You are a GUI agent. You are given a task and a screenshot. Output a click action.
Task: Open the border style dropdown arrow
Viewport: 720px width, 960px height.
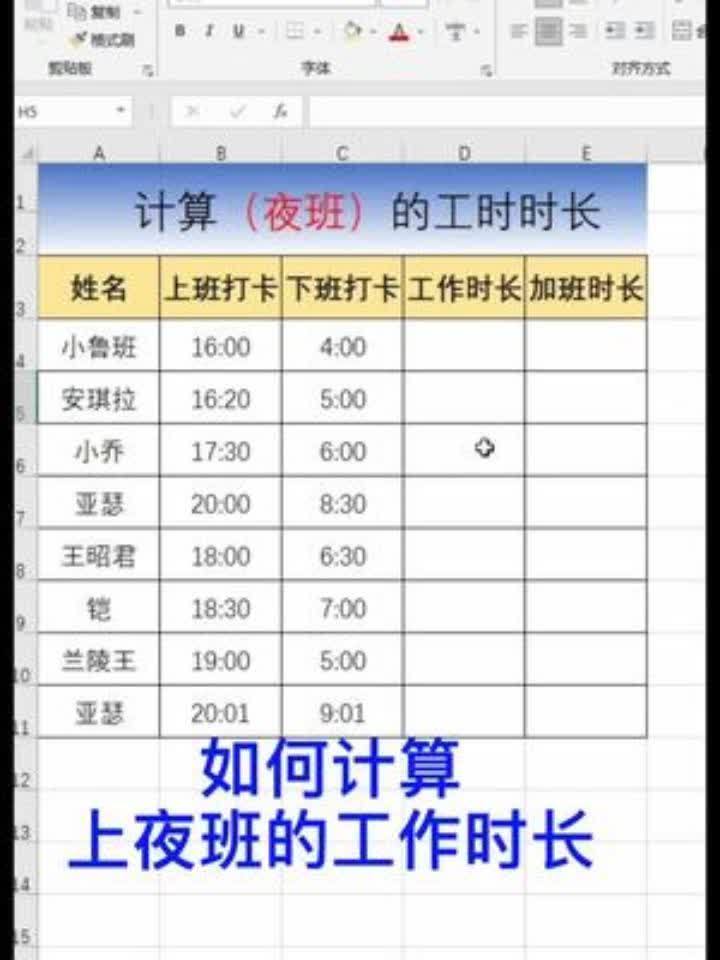tap(316, 29)
